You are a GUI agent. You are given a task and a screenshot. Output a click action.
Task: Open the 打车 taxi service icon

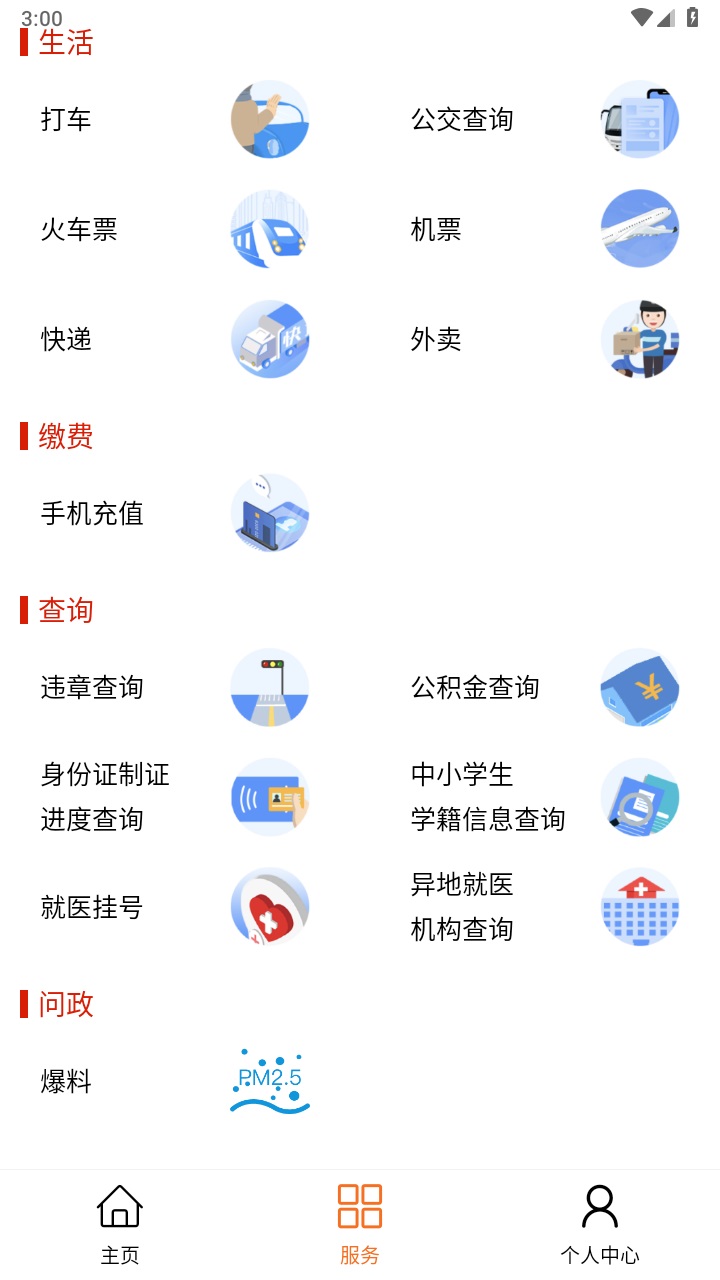[x=270, y=118]
